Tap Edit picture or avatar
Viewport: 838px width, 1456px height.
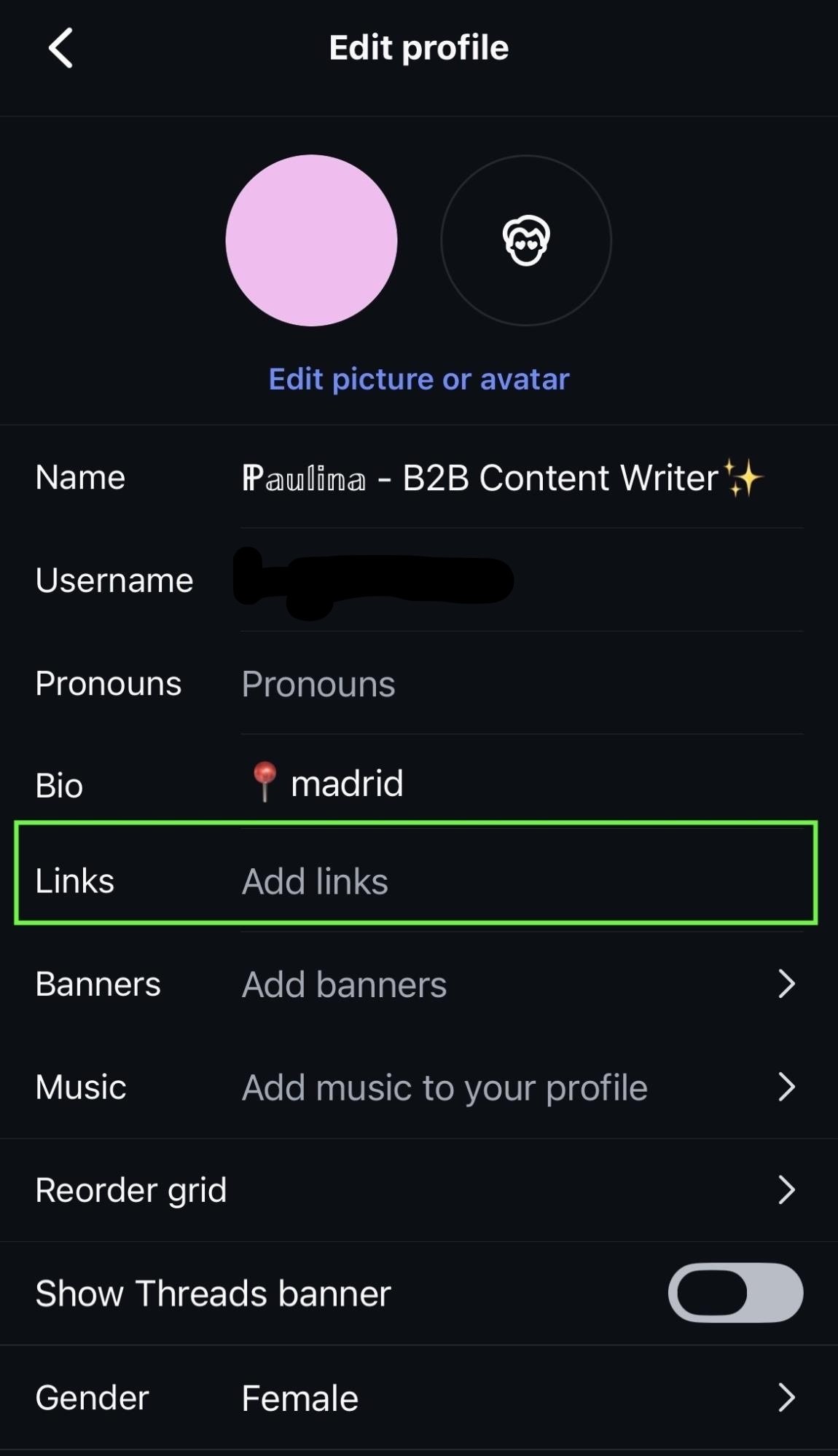pos(418,379)
